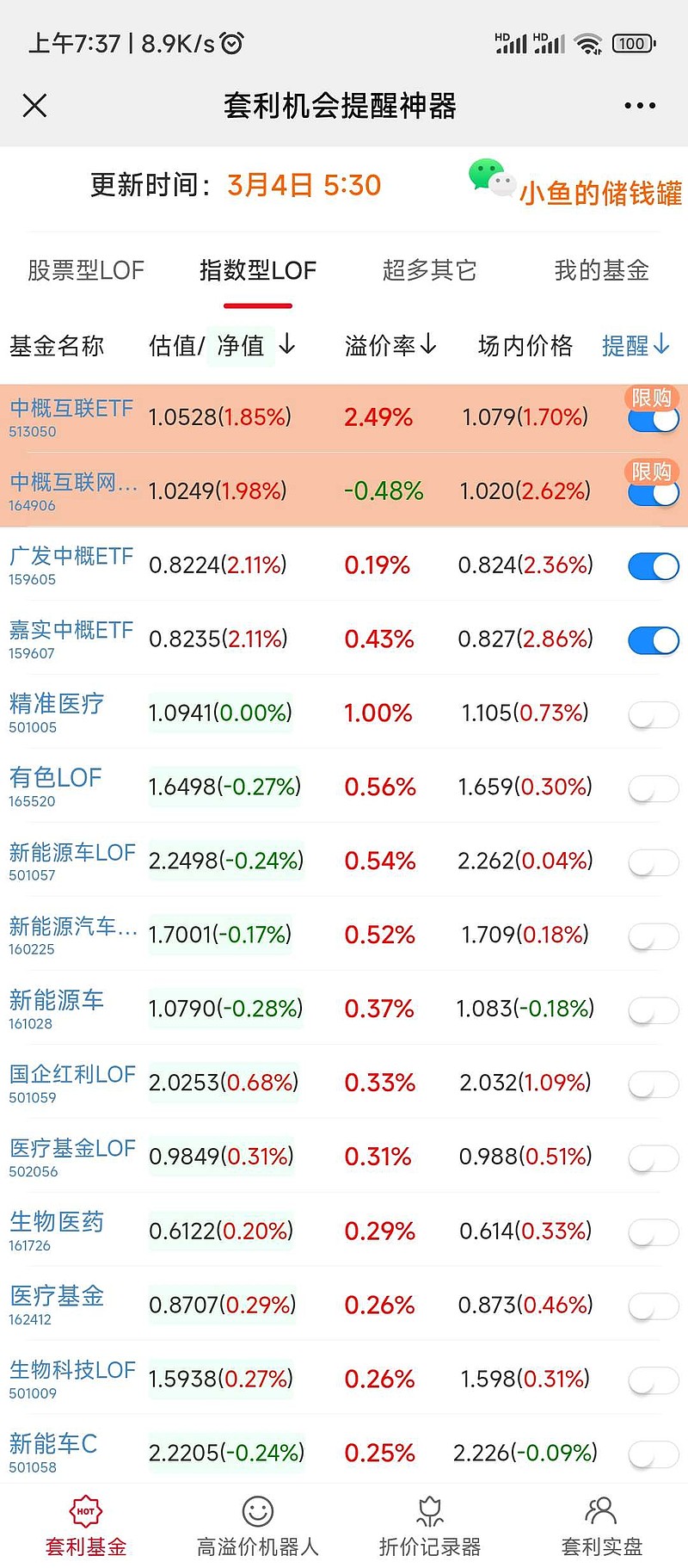Enable the reminder for 精准医疗

654,714
